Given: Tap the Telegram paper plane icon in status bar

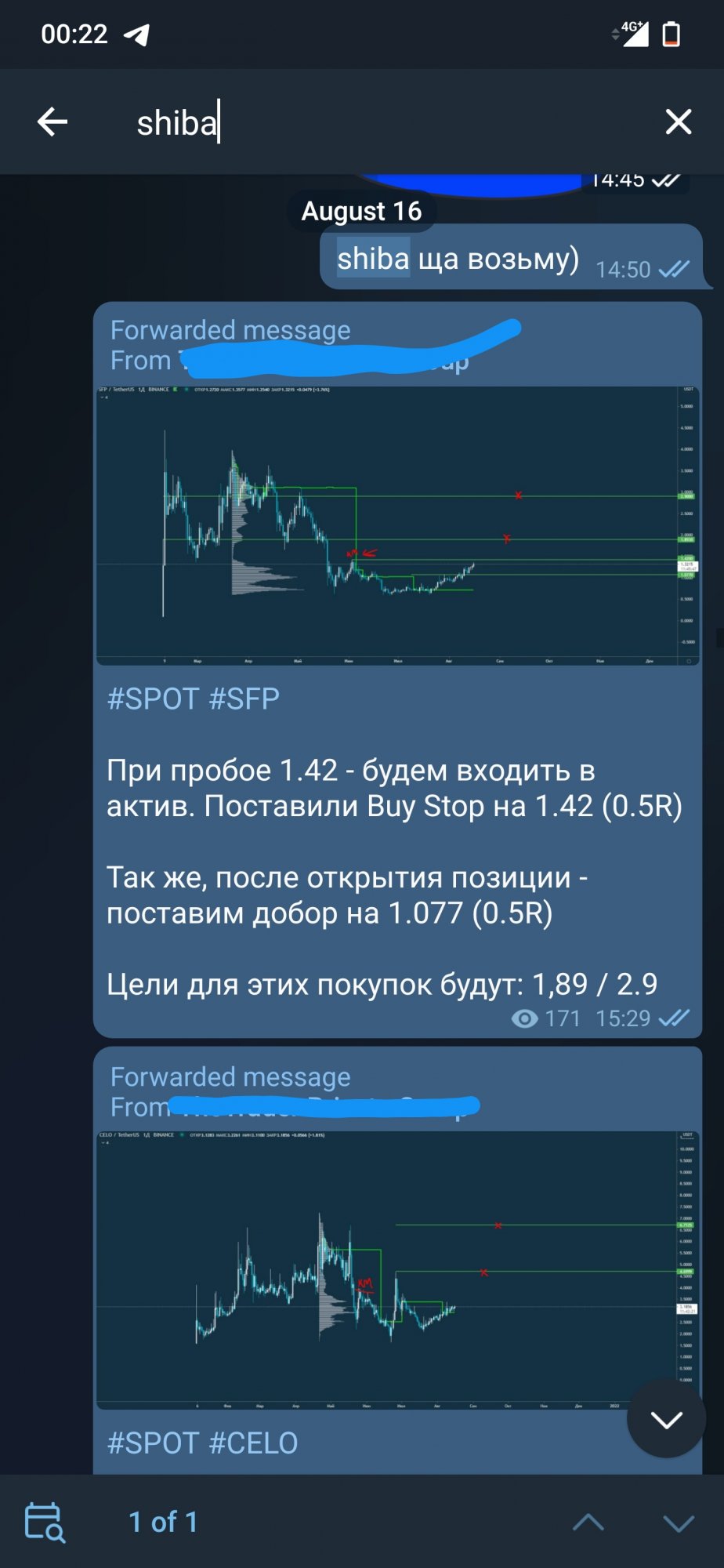Looking at the screenshot, I should tap(137, 34).
